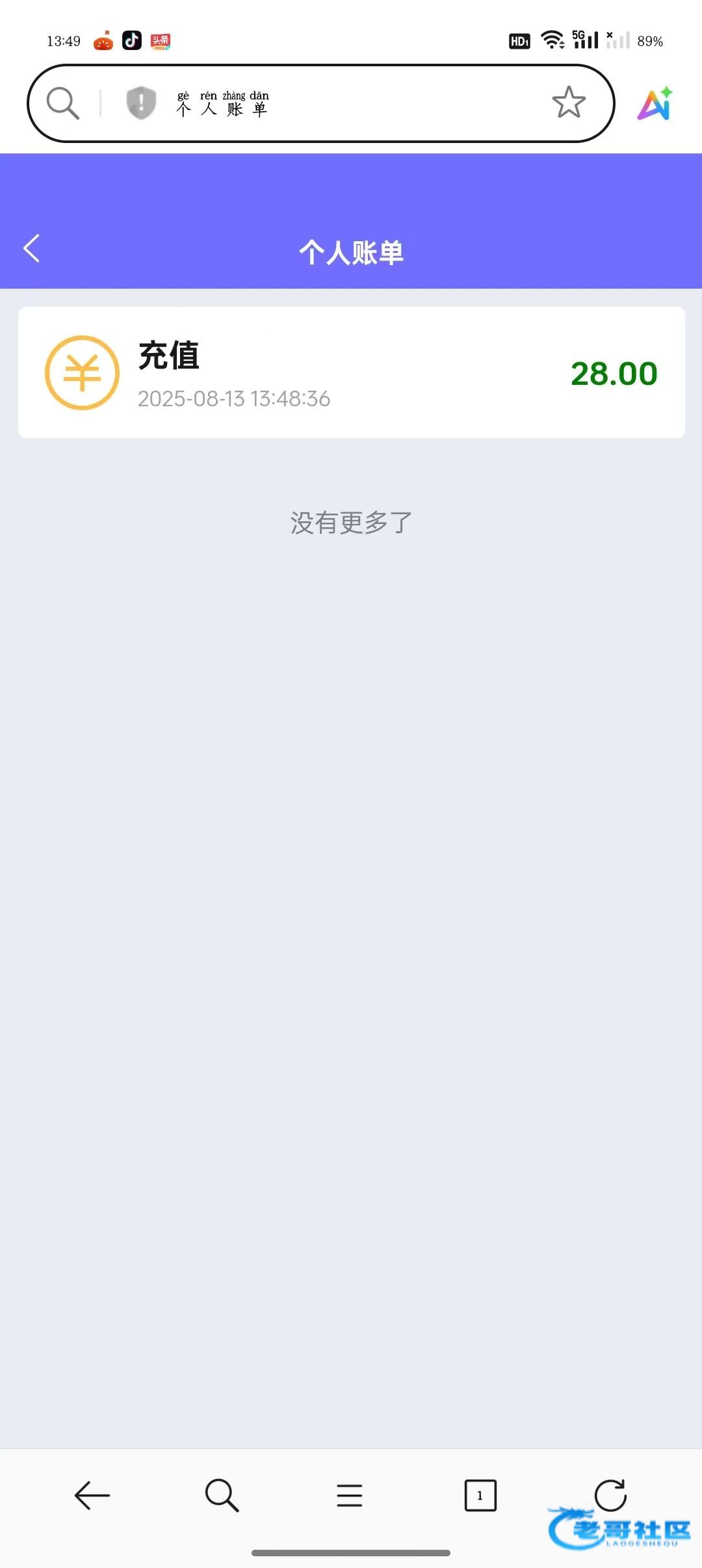
Task: Tap the browser address bar search icon
Action: [63, 103]
